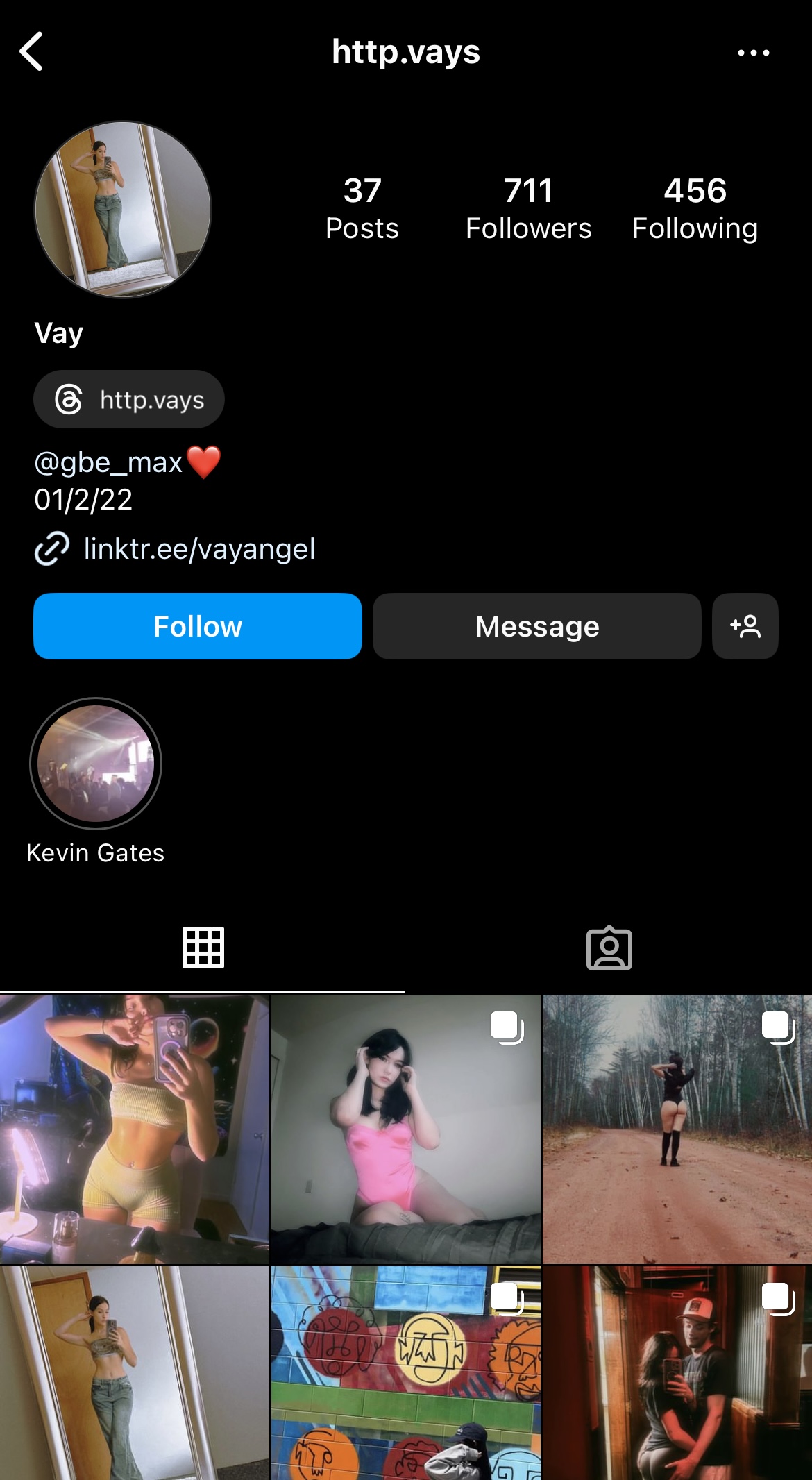Open suggested people add-user button
The width and height of the screenshot is (812, 1480).
pyautogui.click(x=745, y=626)
